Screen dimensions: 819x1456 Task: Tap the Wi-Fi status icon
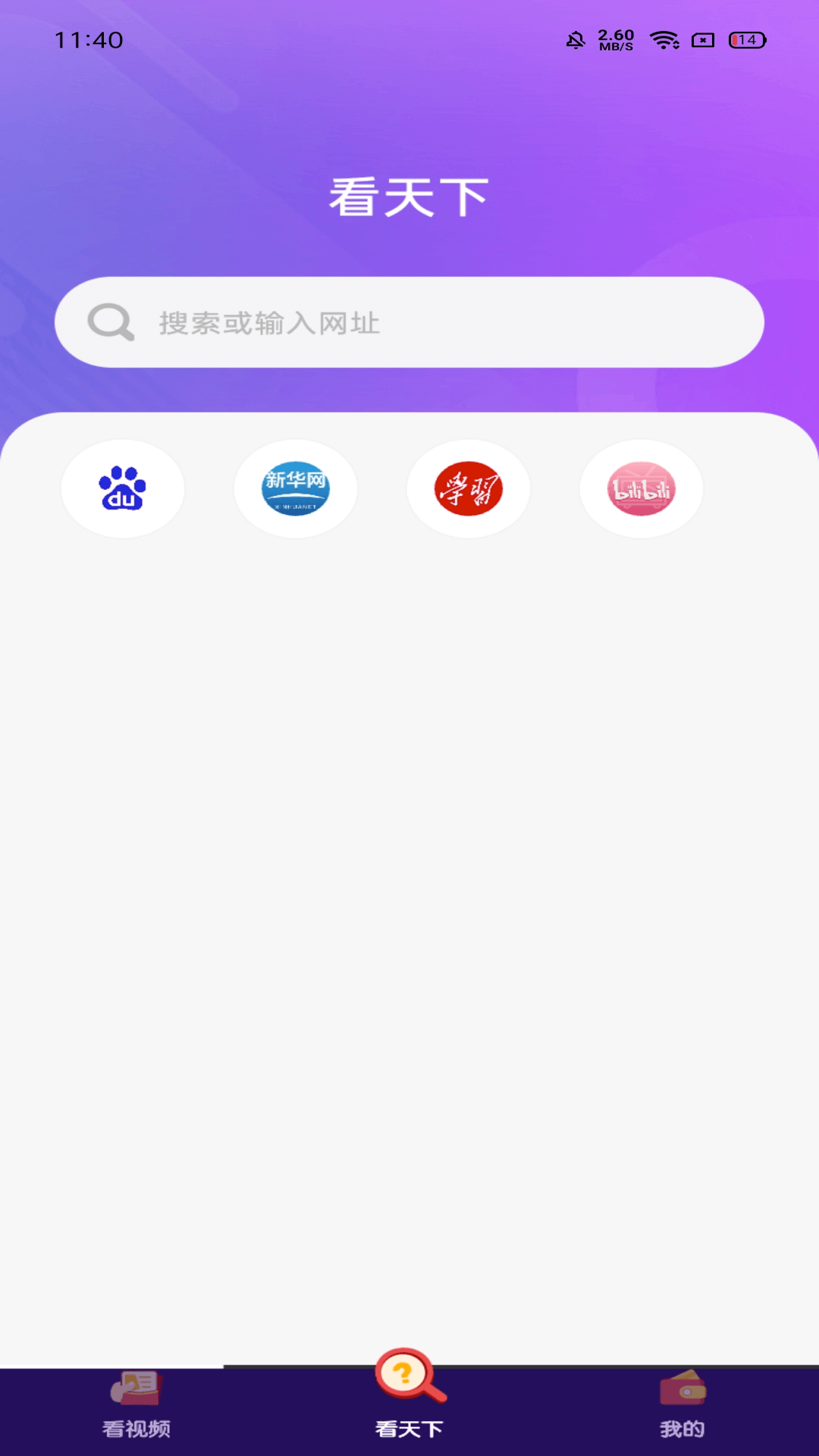click(x=665, y=41)
